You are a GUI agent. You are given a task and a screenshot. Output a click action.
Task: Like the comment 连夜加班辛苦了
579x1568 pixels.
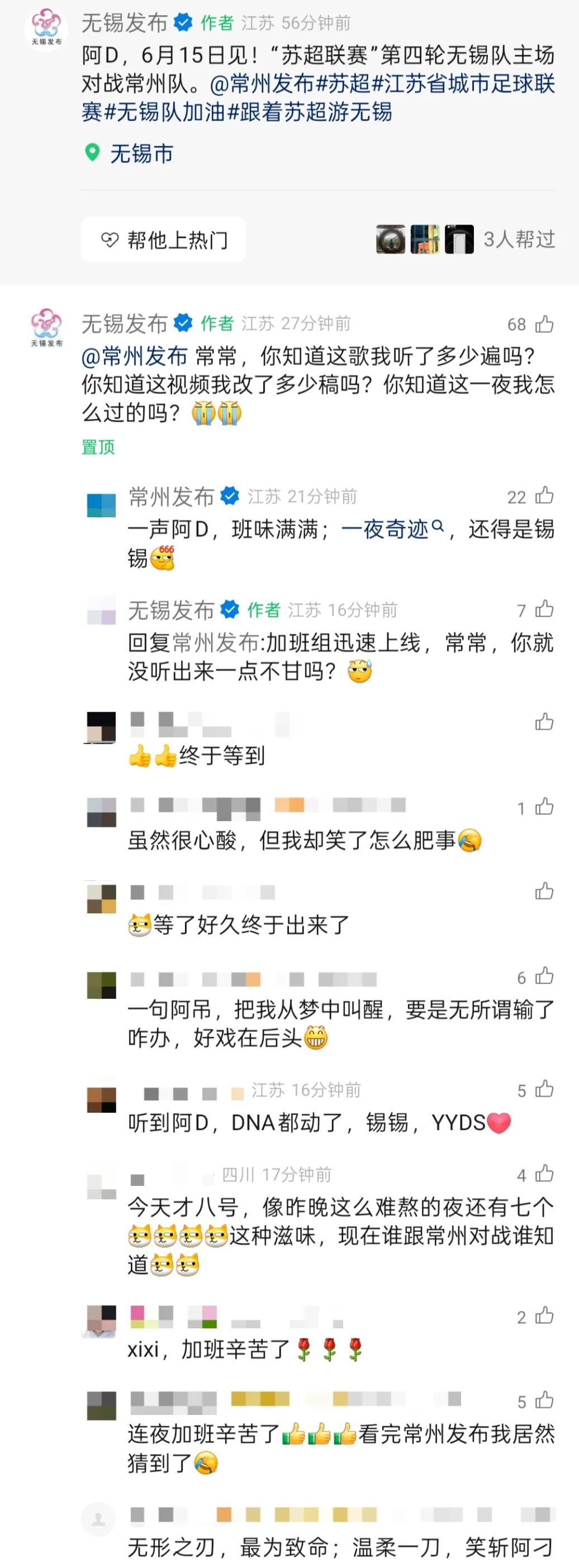click(544, 1401)
